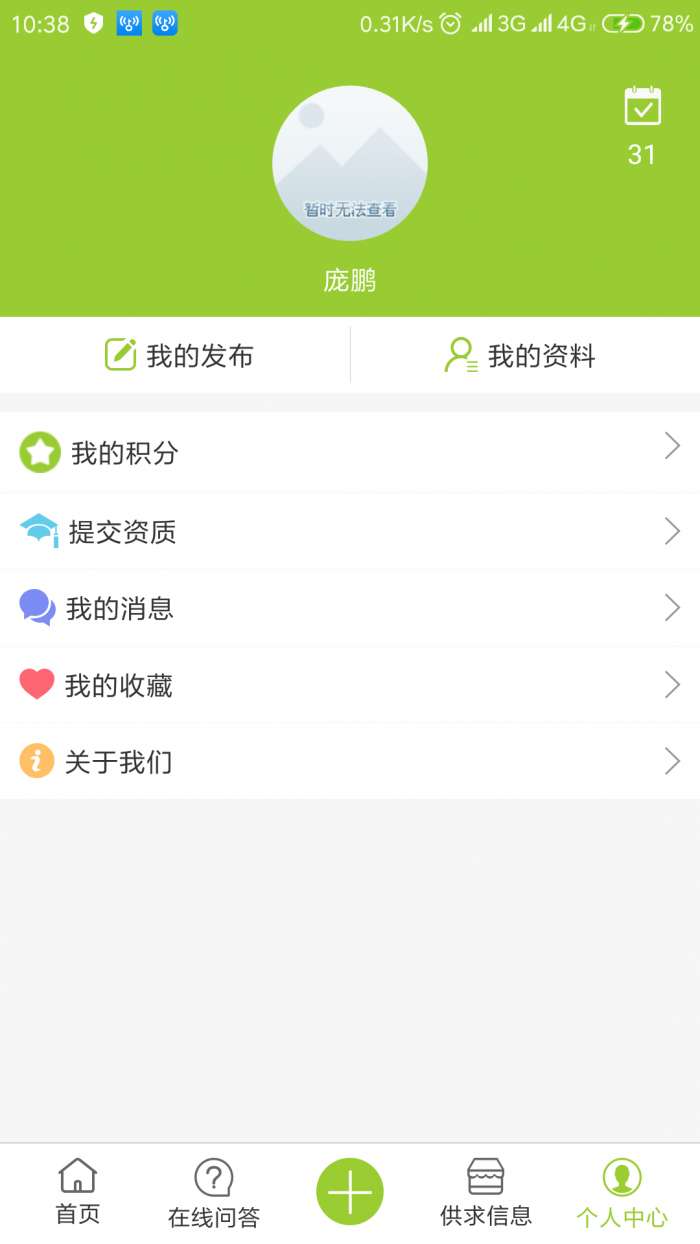
Task: Open 关于我们 about page
Action: click(x=350, y=762)
